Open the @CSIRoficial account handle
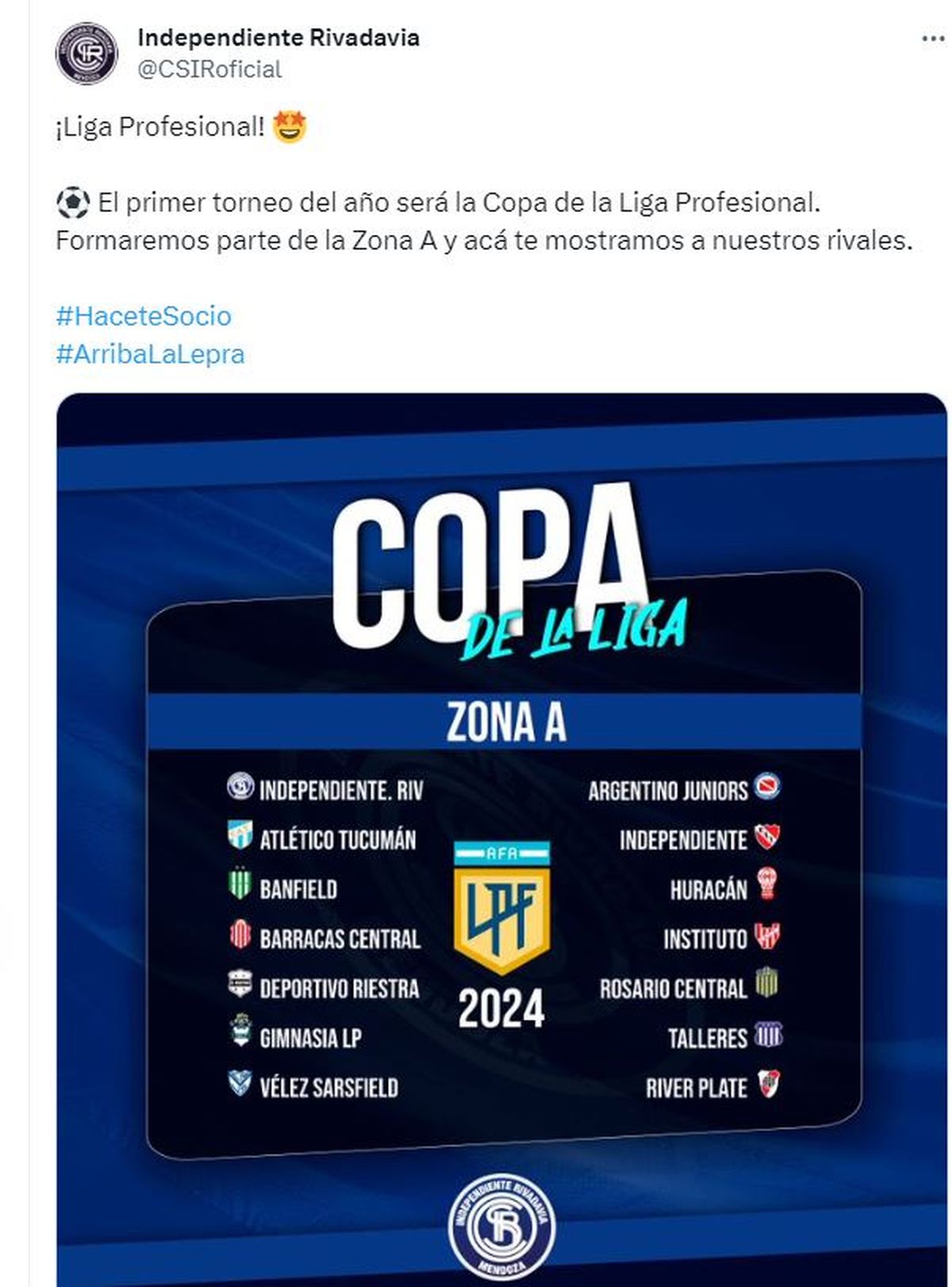Viewport: 952px width, 1287px height. tap(209, 69)
